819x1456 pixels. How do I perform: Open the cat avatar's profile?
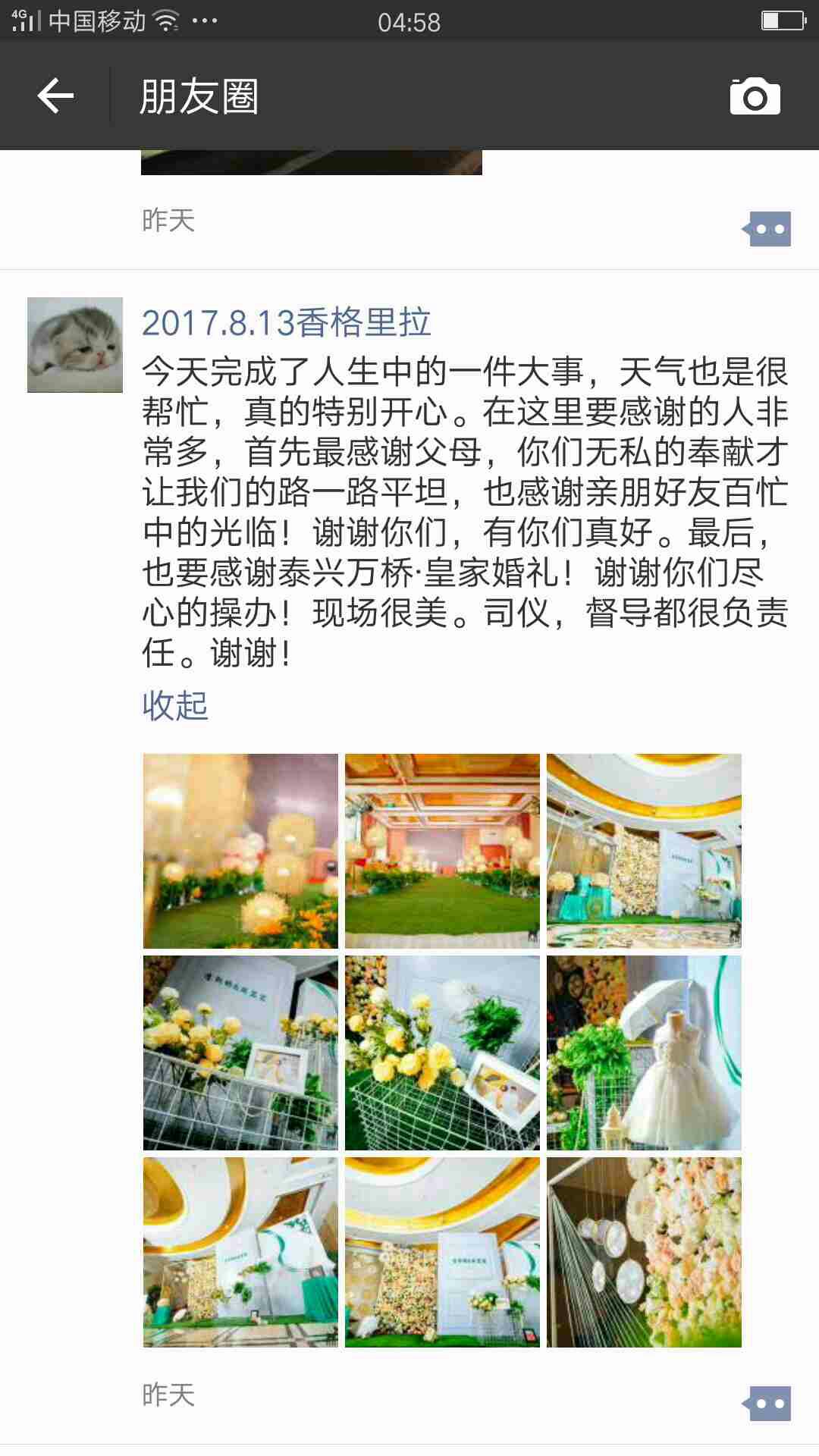(75, 345)
